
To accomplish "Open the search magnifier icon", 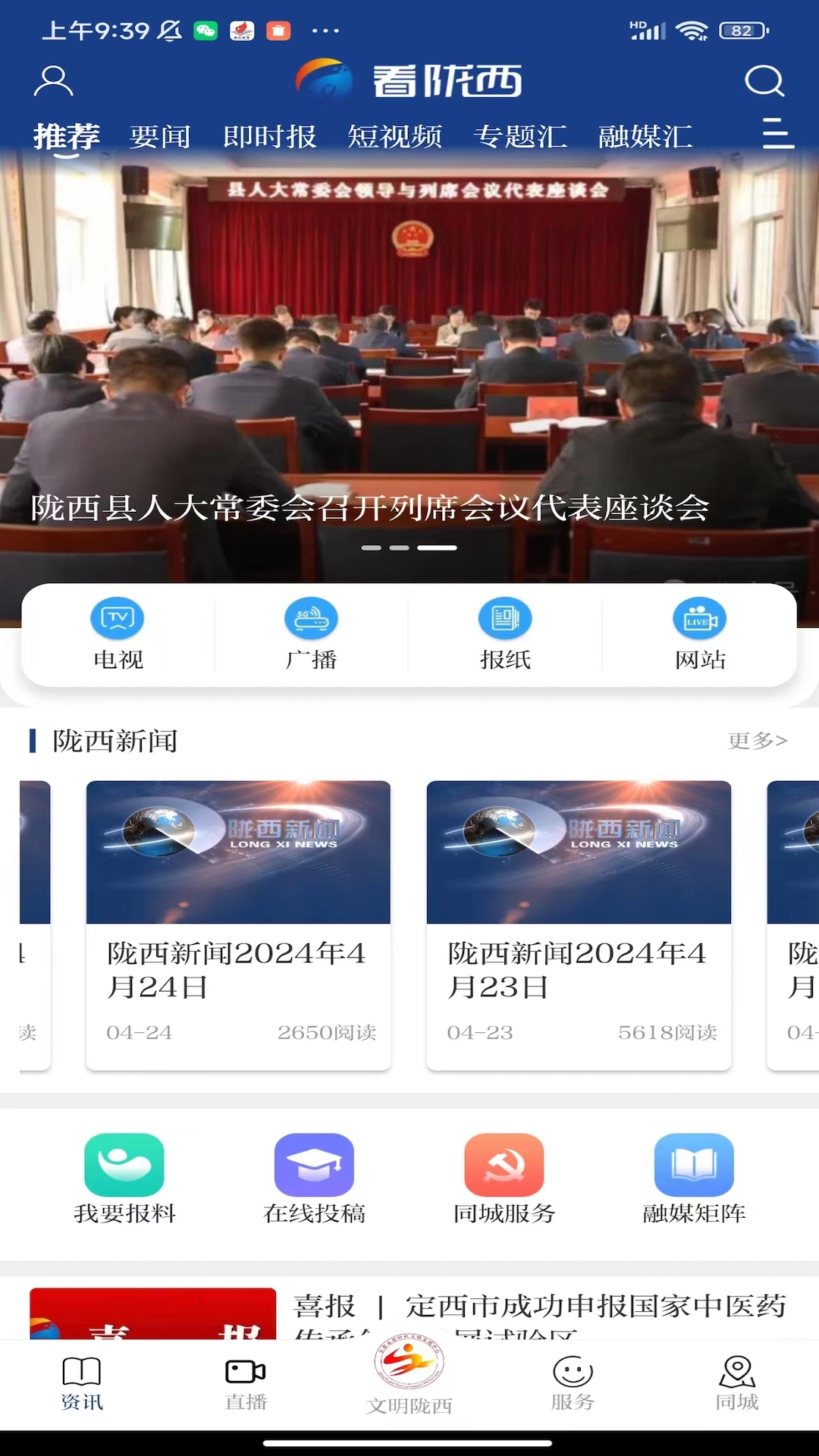I will coord(764,81).
